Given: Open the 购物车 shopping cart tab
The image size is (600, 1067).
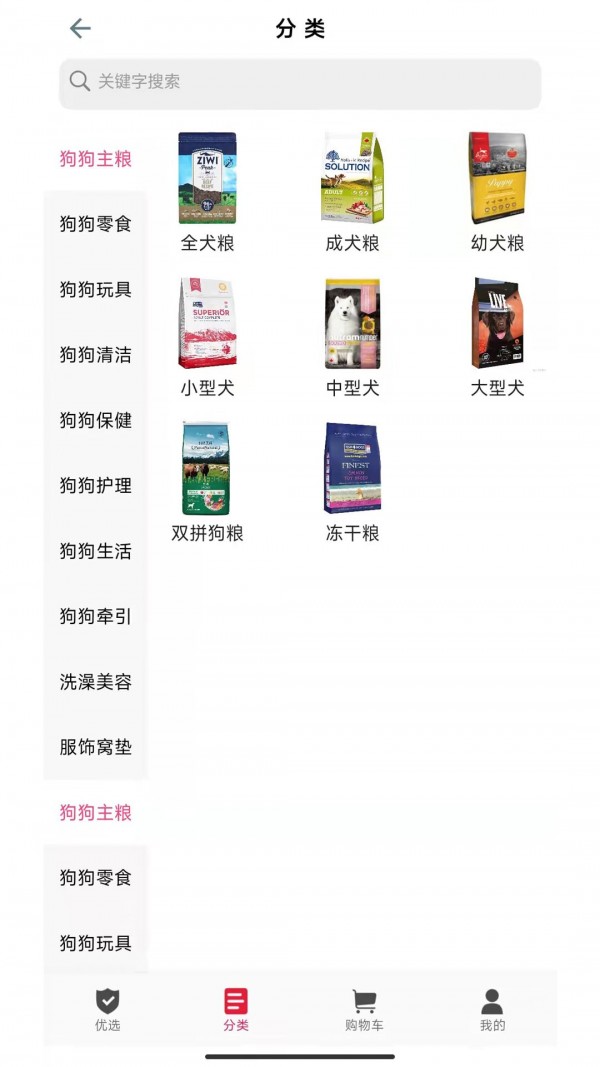Looking at the screenshot, I should pyautogui.click(x=364, y=1009).
